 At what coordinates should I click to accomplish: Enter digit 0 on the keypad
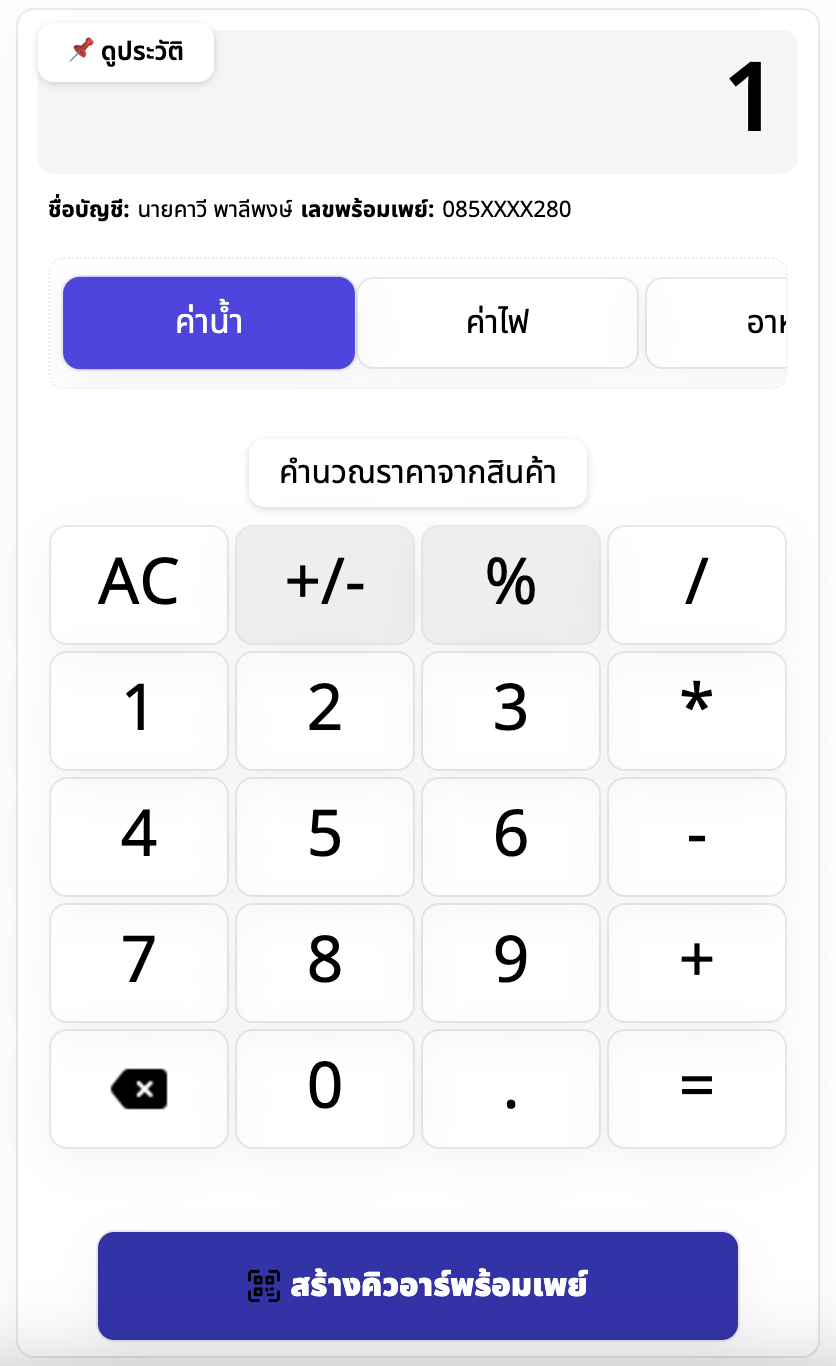coord(325,1089)
